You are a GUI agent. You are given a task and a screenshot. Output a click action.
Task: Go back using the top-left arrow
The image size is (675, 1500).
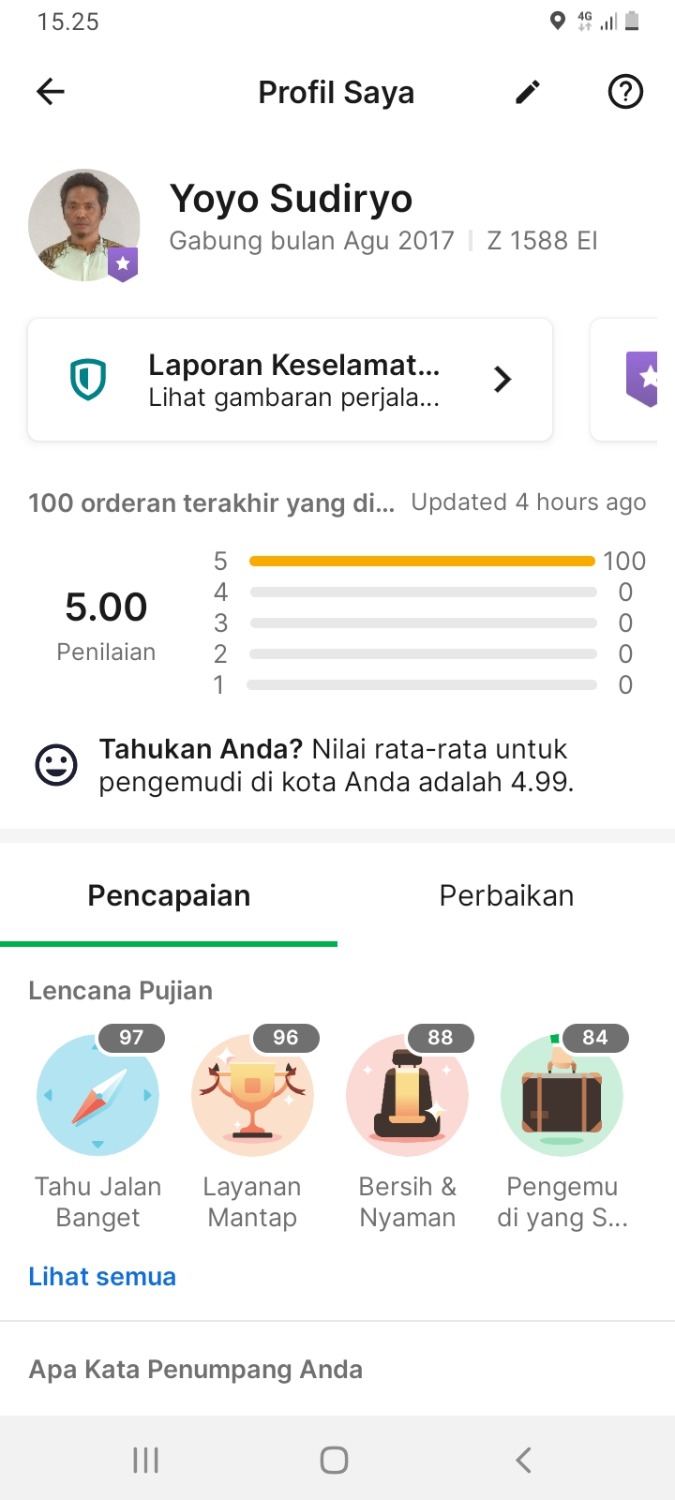tap(50, 92)
